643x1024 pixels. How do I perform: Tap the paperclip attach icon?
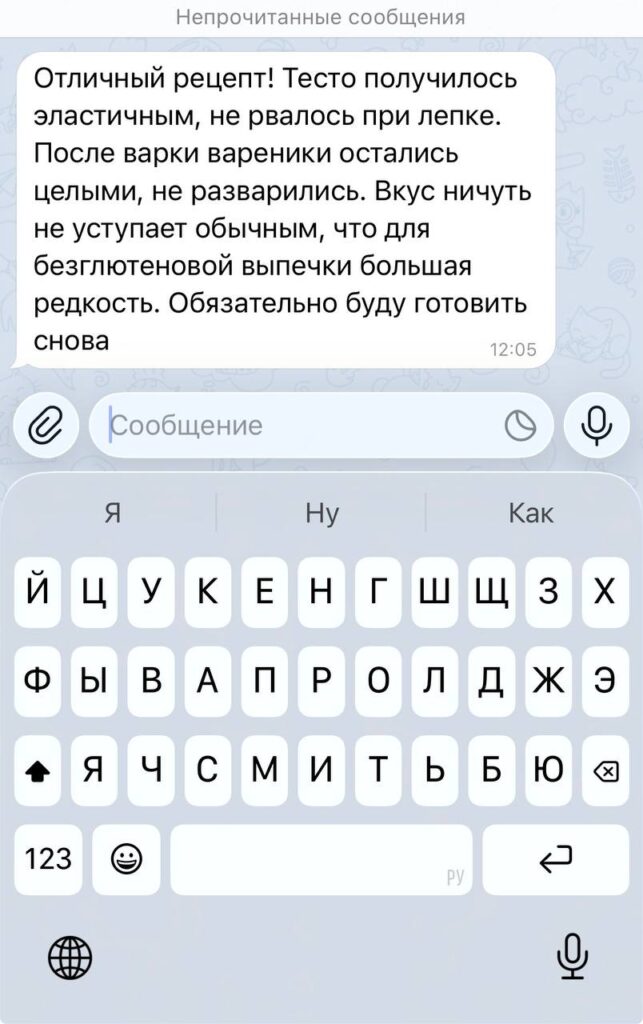pos(44,427)
